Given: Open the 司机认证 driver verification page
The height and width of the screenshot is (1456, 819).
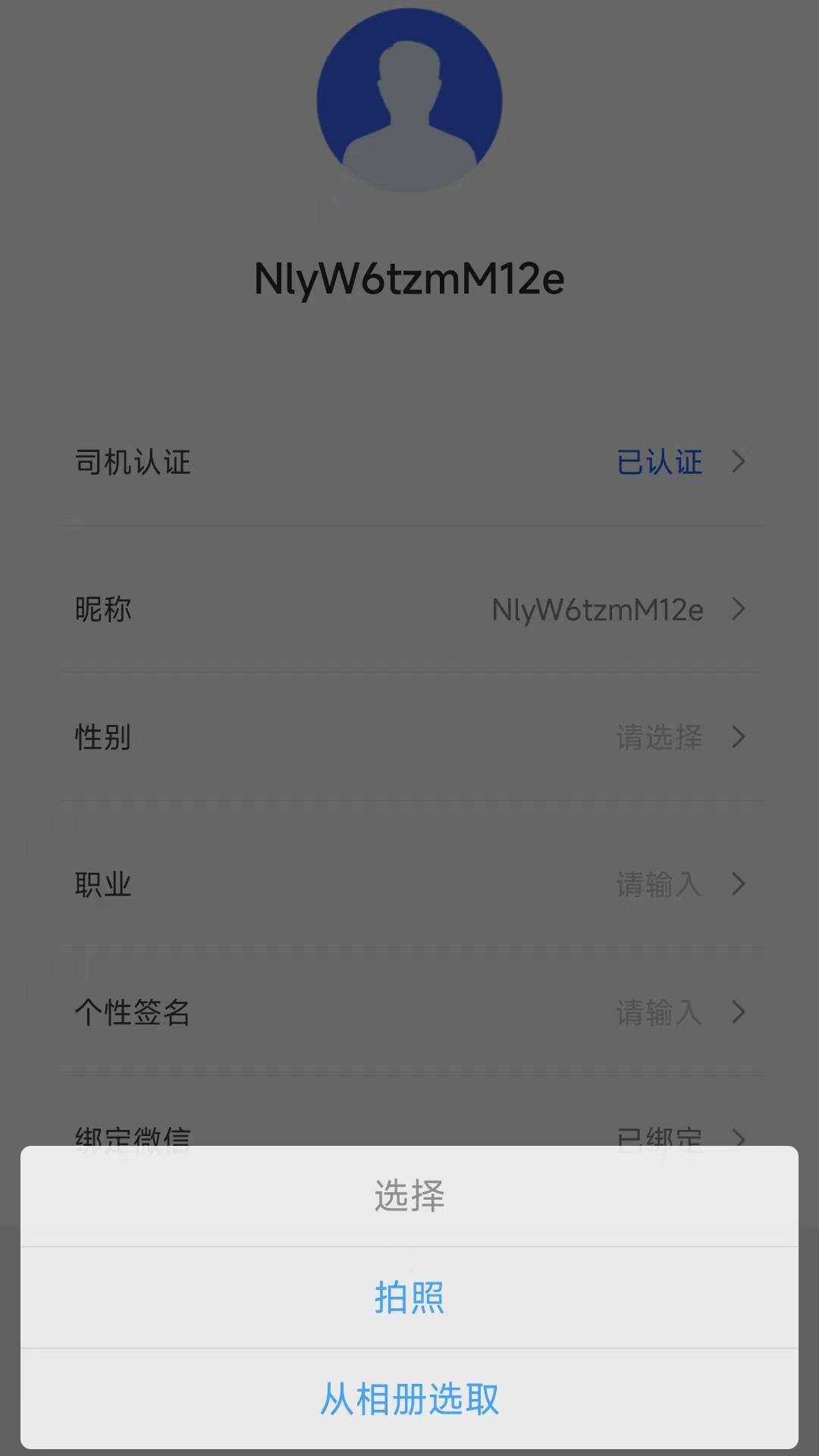Looking at the screenshot, I should 409,463.
